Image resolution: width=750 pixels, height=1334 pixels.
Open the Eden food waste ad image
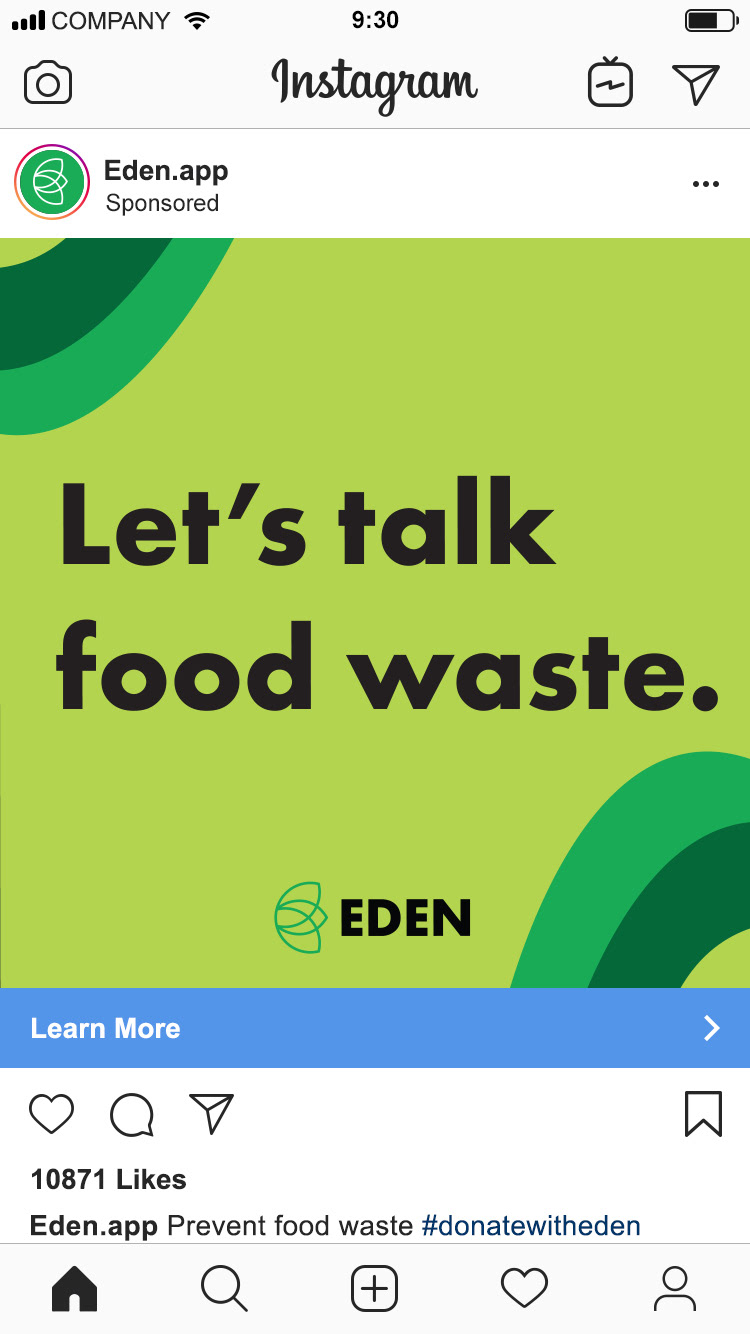click(x=375, y=613)
